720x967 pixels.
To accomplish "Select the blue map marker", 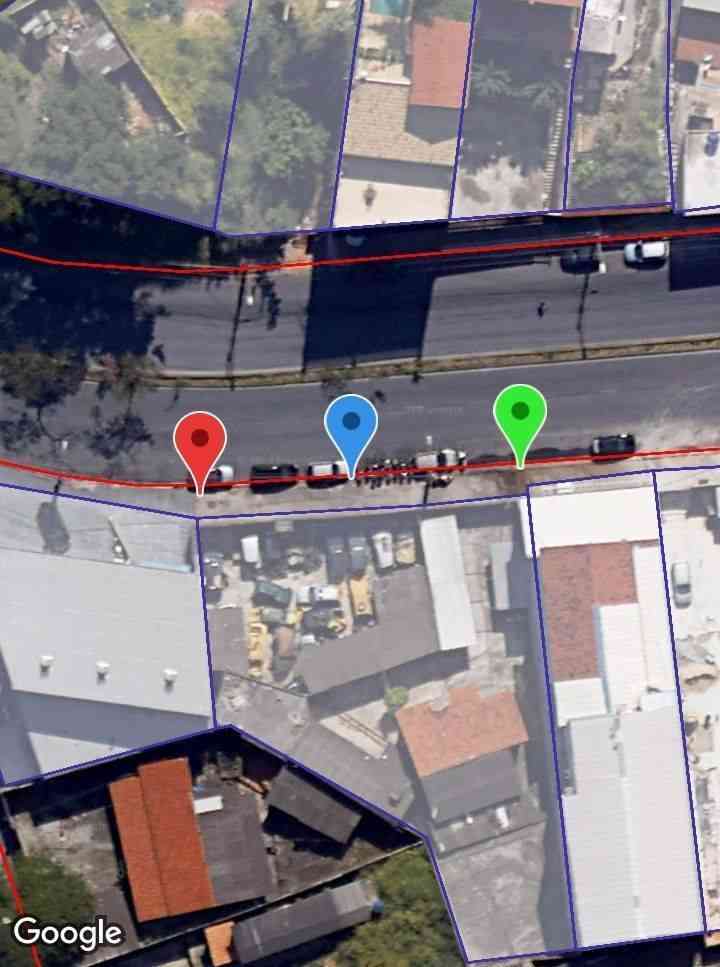I will pos(351,424).
